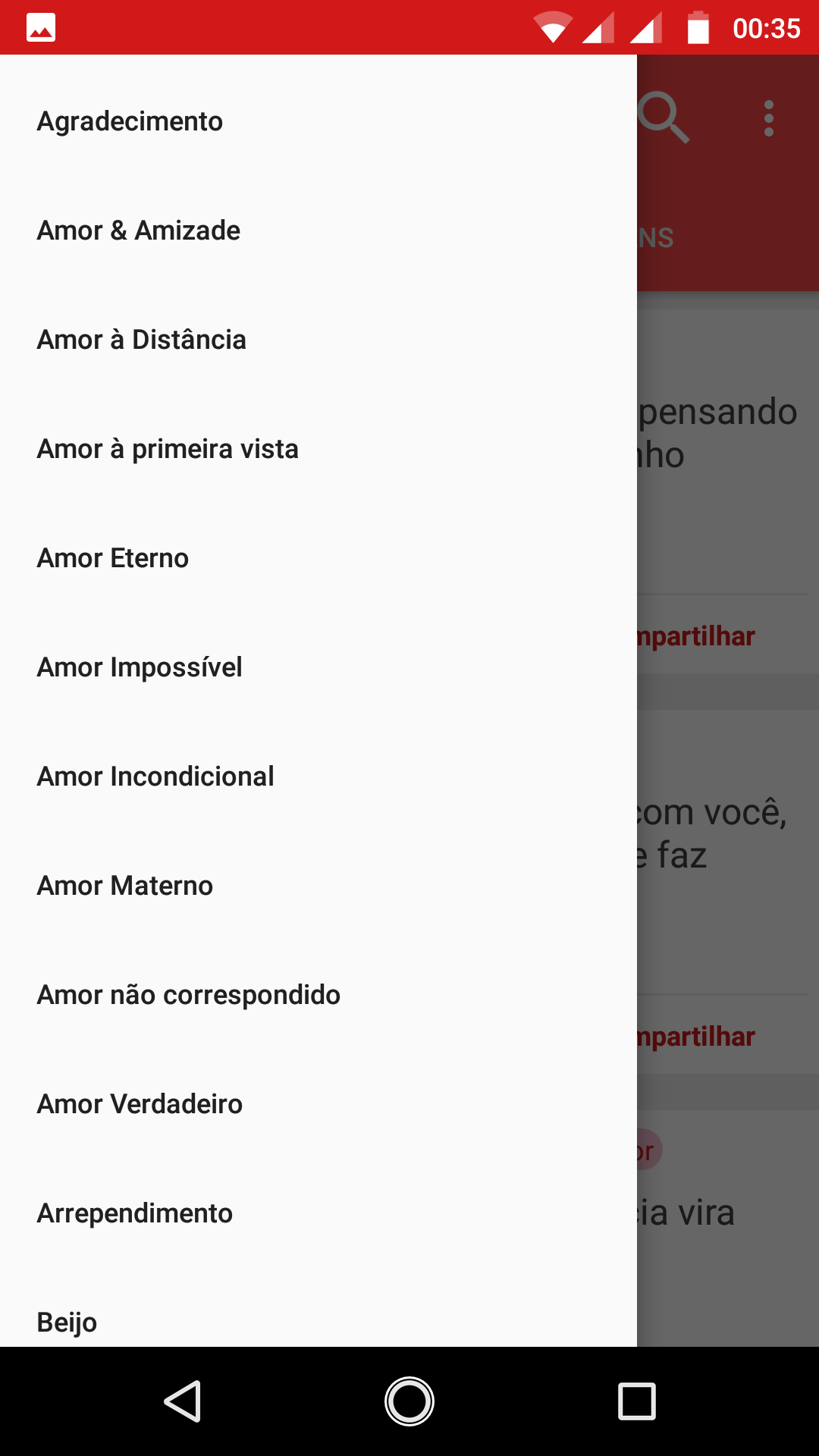Viewport: 819px width, 1456px height.
Task: Select Amor Impossível from the drawer
Action: click(318, 667)
